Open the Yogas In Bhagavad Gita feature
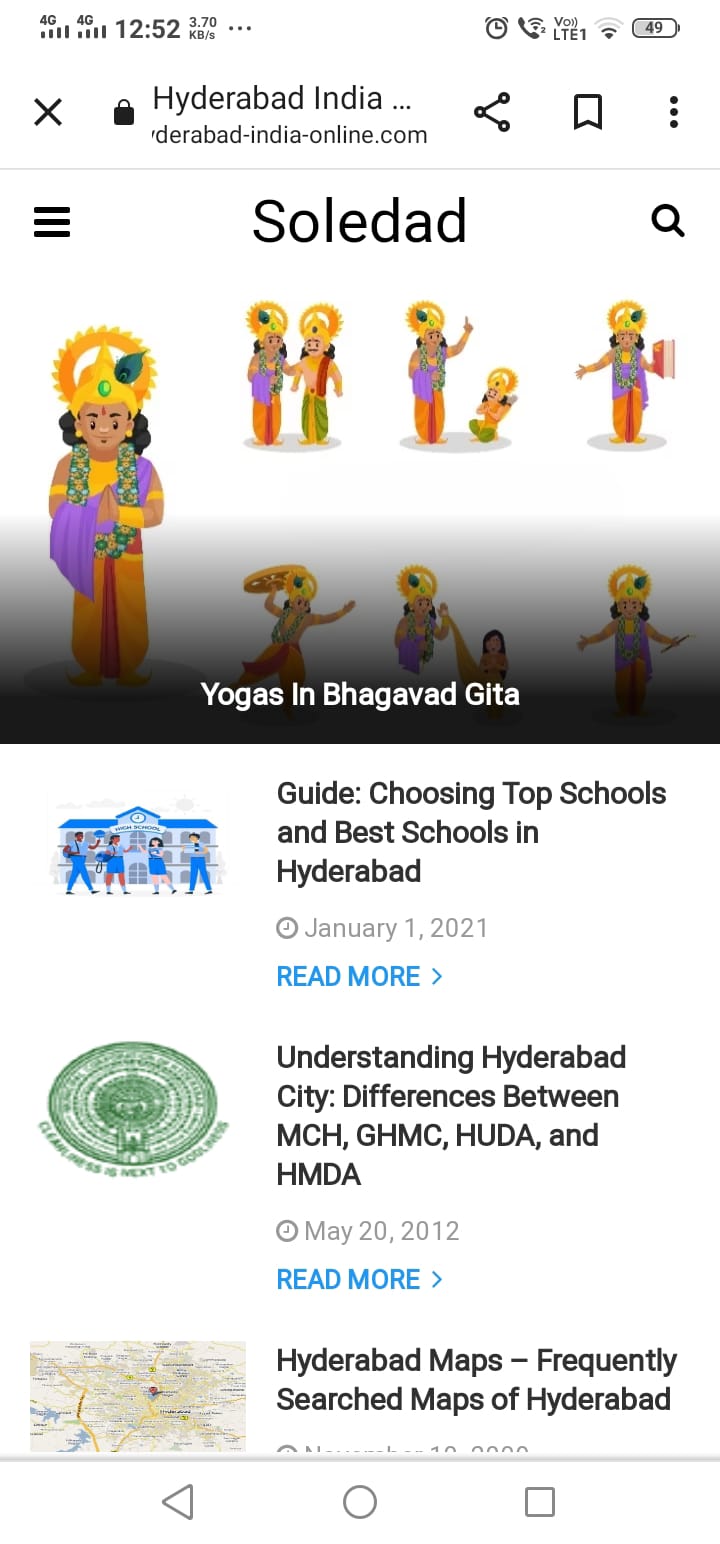The image size is (720, 1544). point(360,694)
